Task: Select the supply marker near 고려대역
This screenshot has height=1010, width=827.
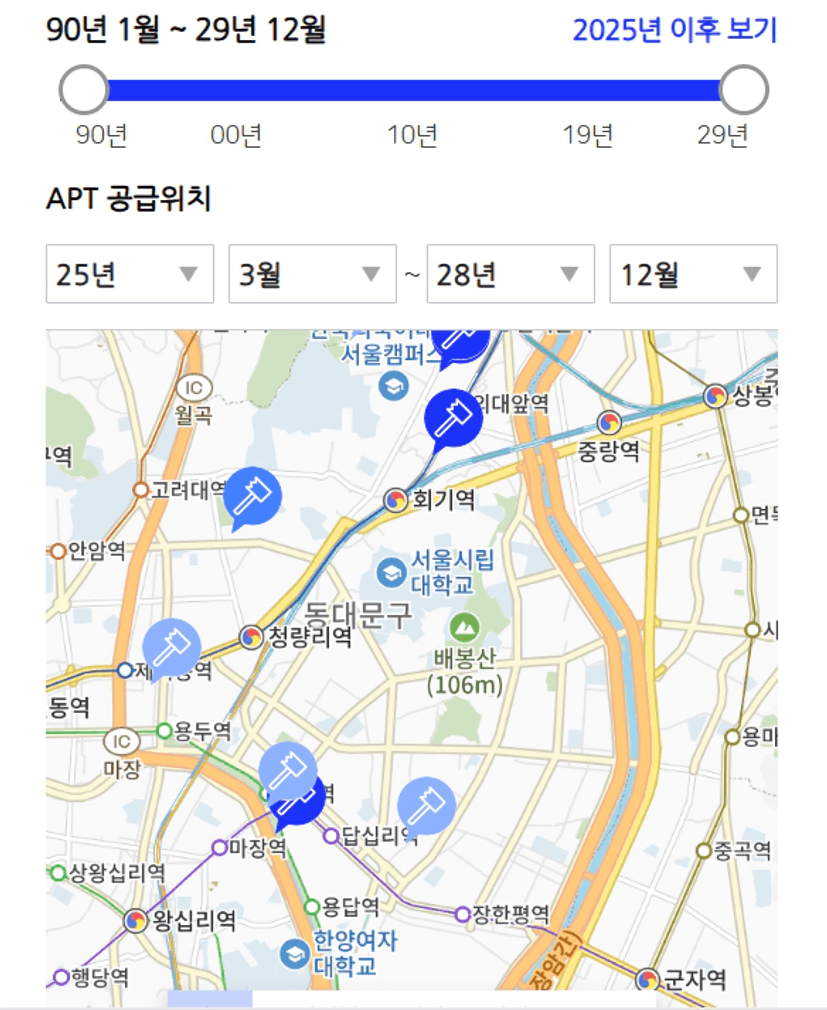Action: pos(252,495)
